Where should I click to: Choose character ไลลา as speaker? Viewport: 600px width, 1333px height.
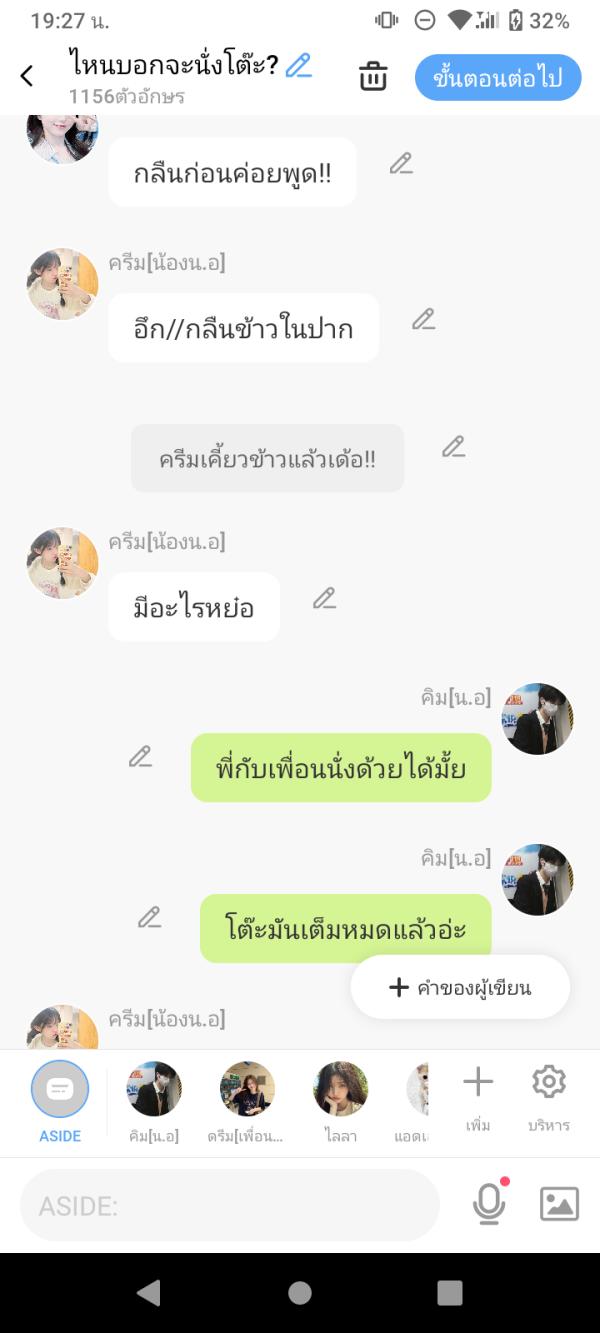(341, 1101)
